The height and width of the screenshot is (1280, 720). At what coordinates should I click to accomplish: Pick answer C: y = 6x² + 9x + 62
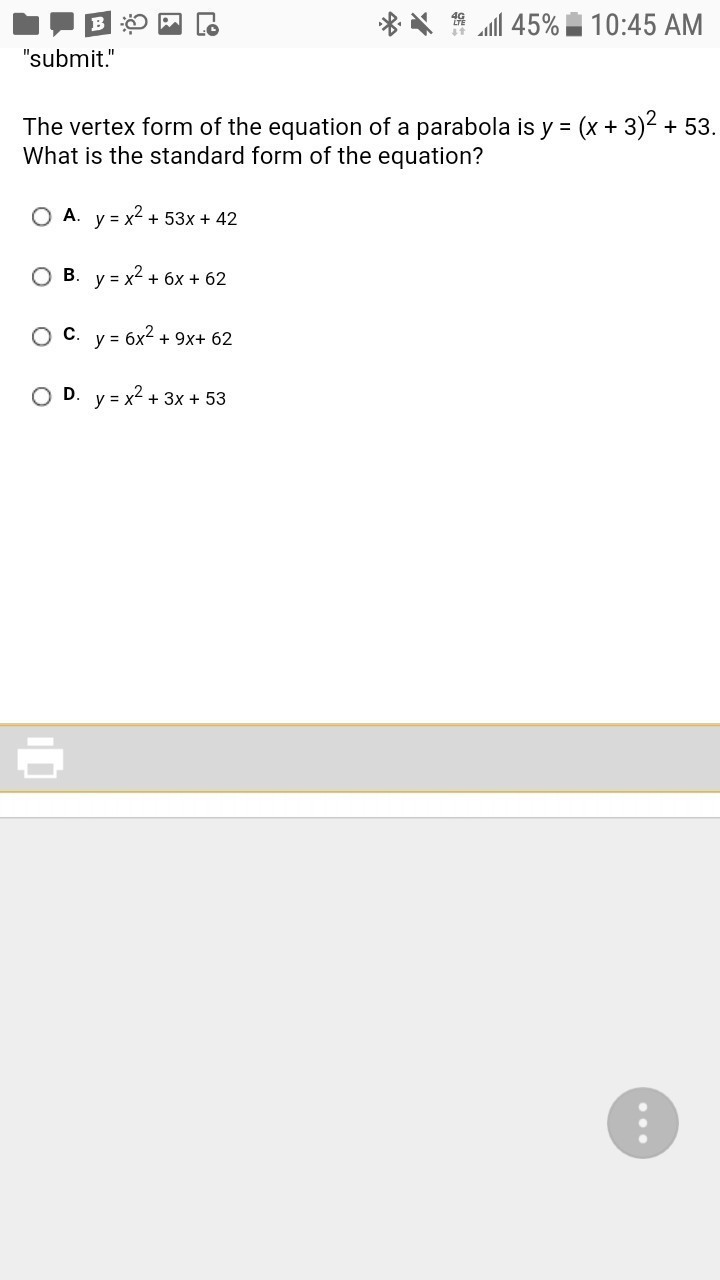(42, 337)
